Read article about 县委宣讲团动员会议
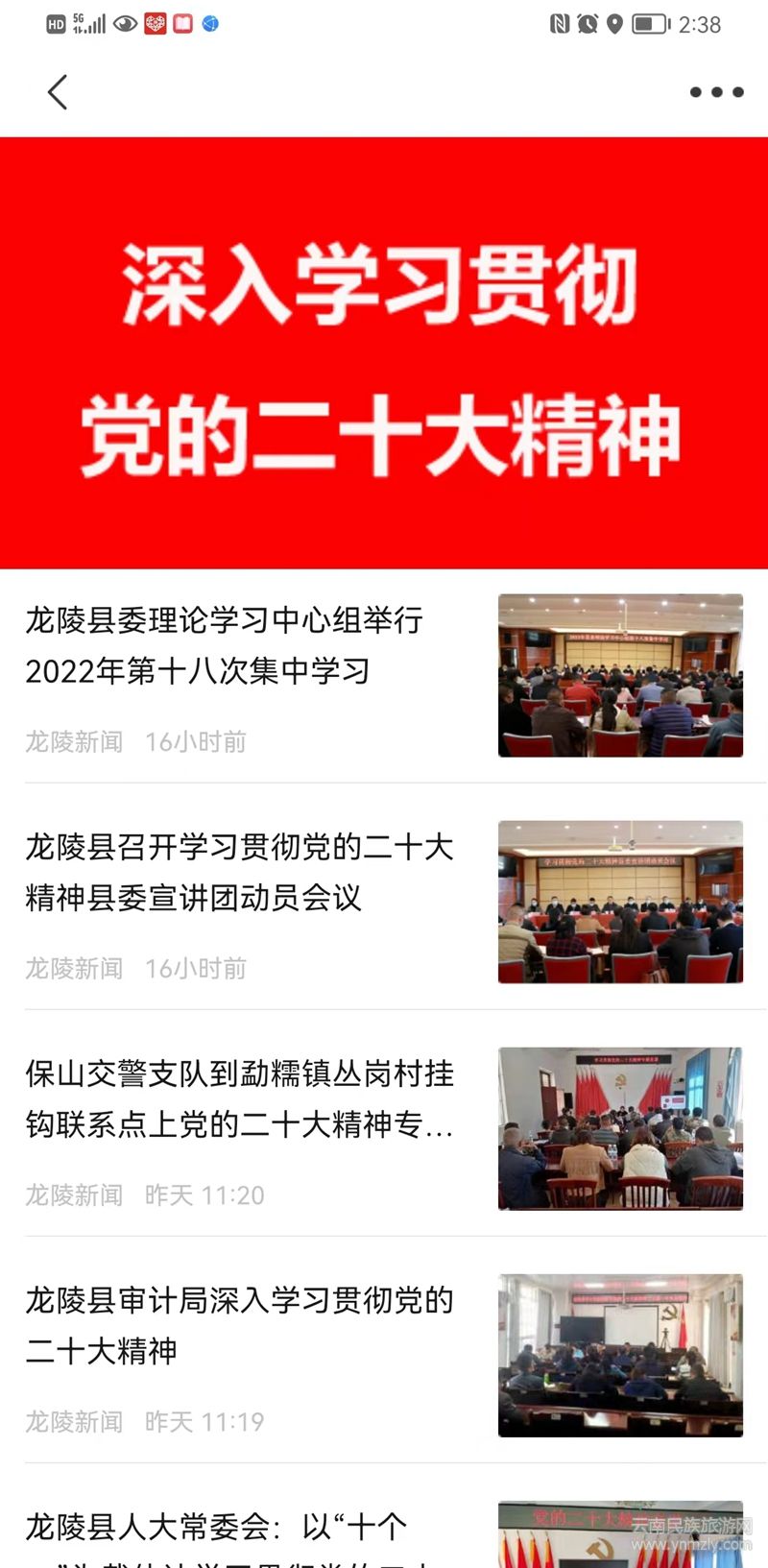Screen dimensions: 768x1568 [239, 872]
